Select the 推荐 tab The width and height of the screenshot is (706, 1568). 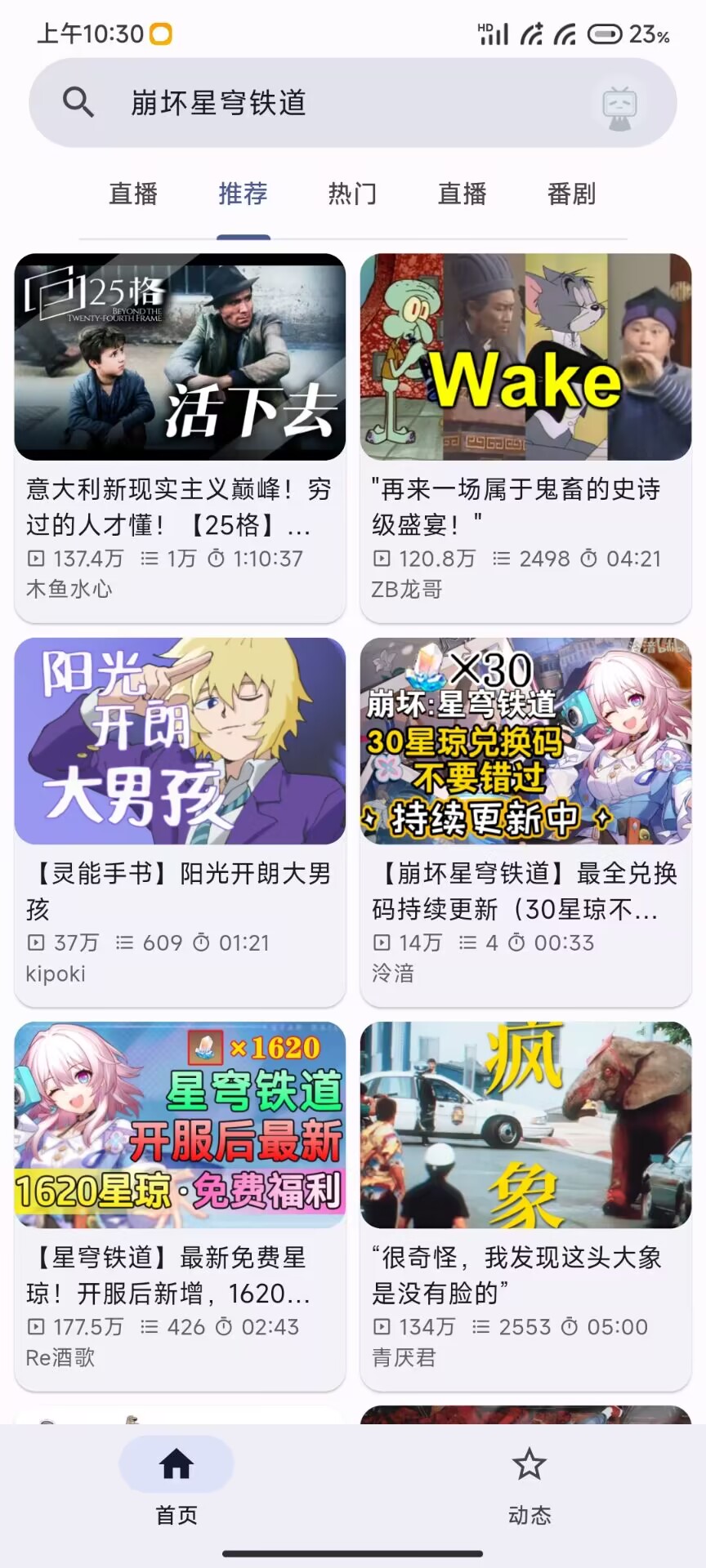point(243,194)
